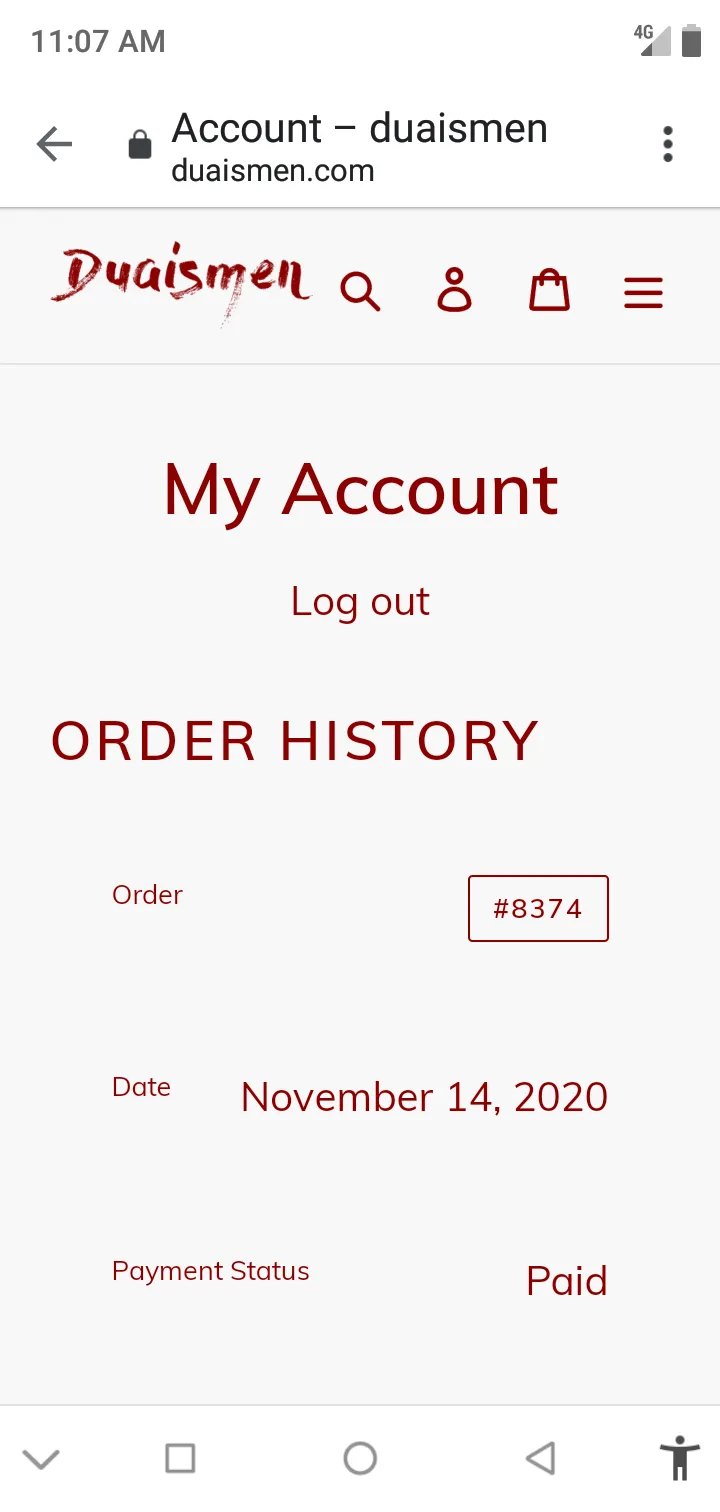View the shopping bag
The width and height of the screenshot is (720, 1512).
pyautogui.click(x=549, y=291)
